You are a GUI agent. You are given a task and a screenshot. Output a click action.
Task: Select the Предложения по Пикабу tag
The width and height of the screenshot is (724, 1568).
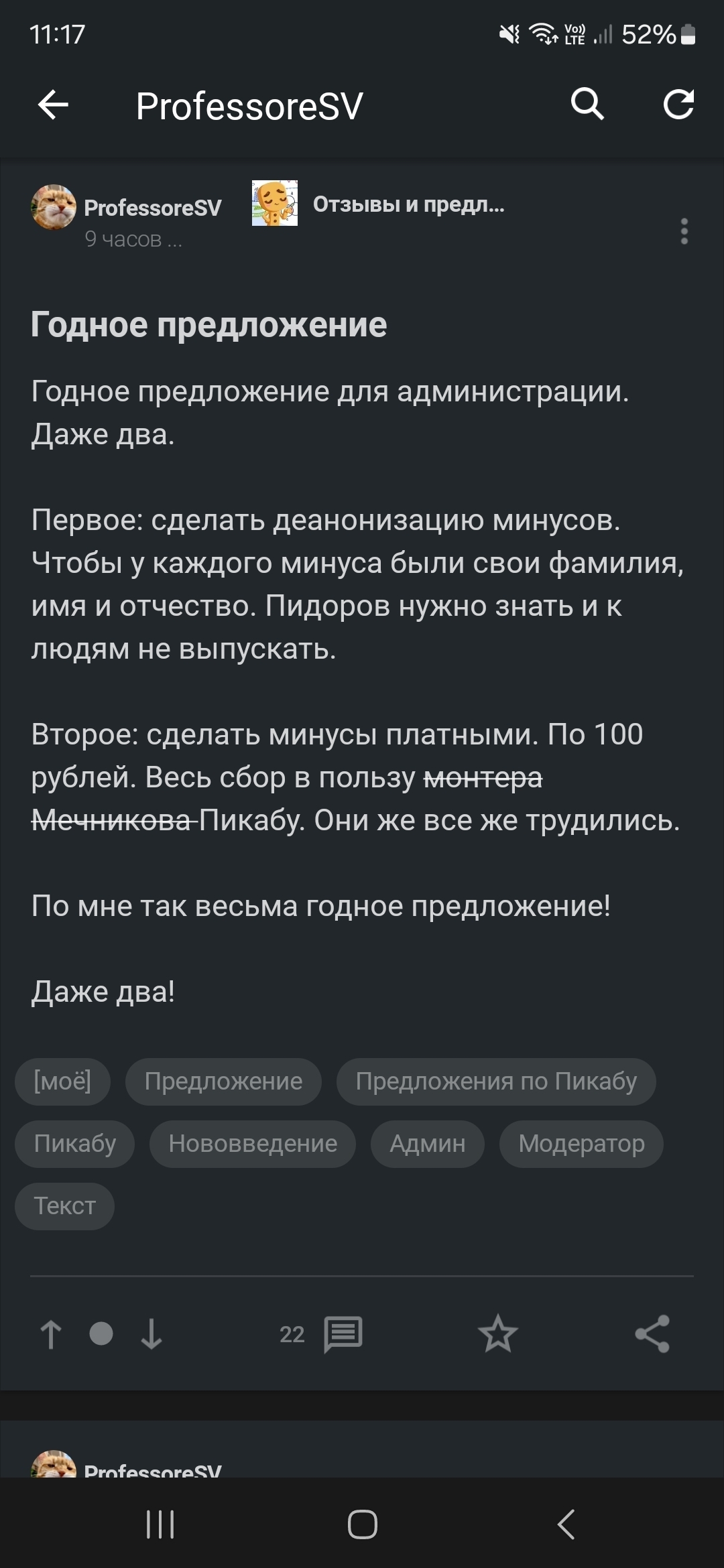coord(496,1082)
